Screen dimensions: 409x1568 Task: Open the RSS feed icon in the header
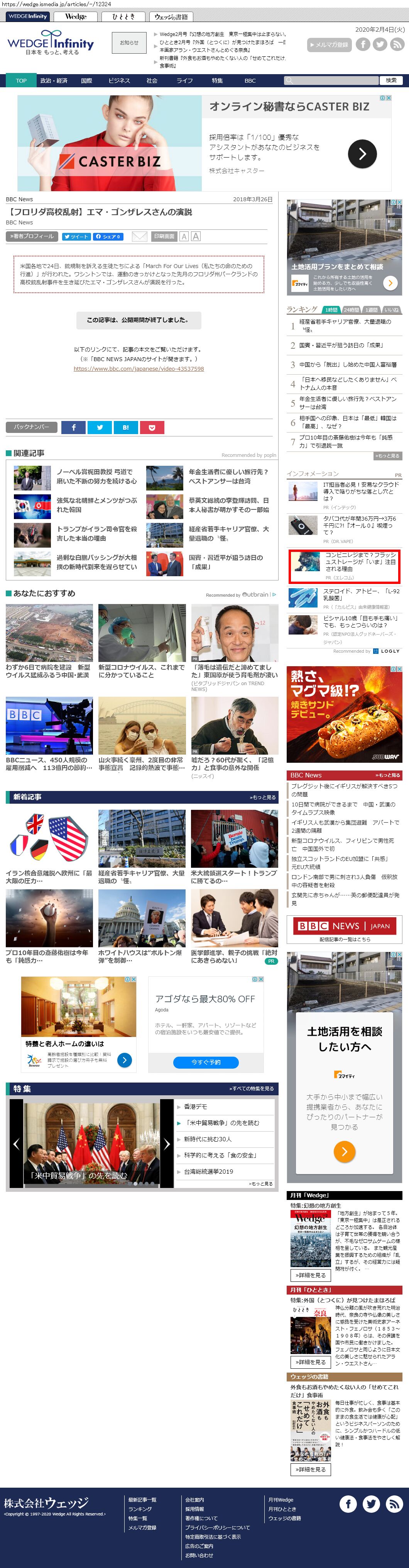tap(397, 44)
